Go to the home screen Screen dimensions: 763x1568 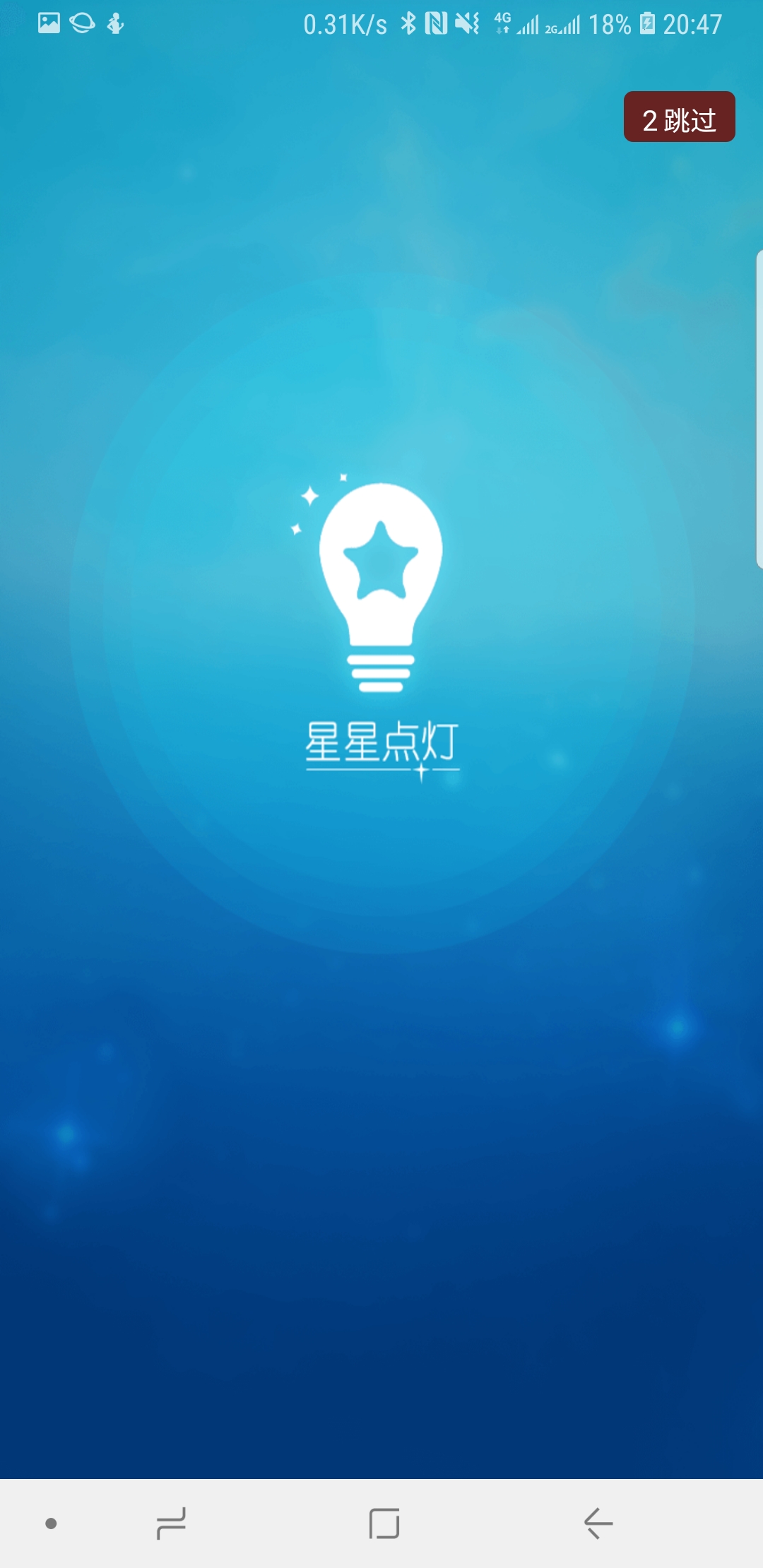[x=384, y=1524]
